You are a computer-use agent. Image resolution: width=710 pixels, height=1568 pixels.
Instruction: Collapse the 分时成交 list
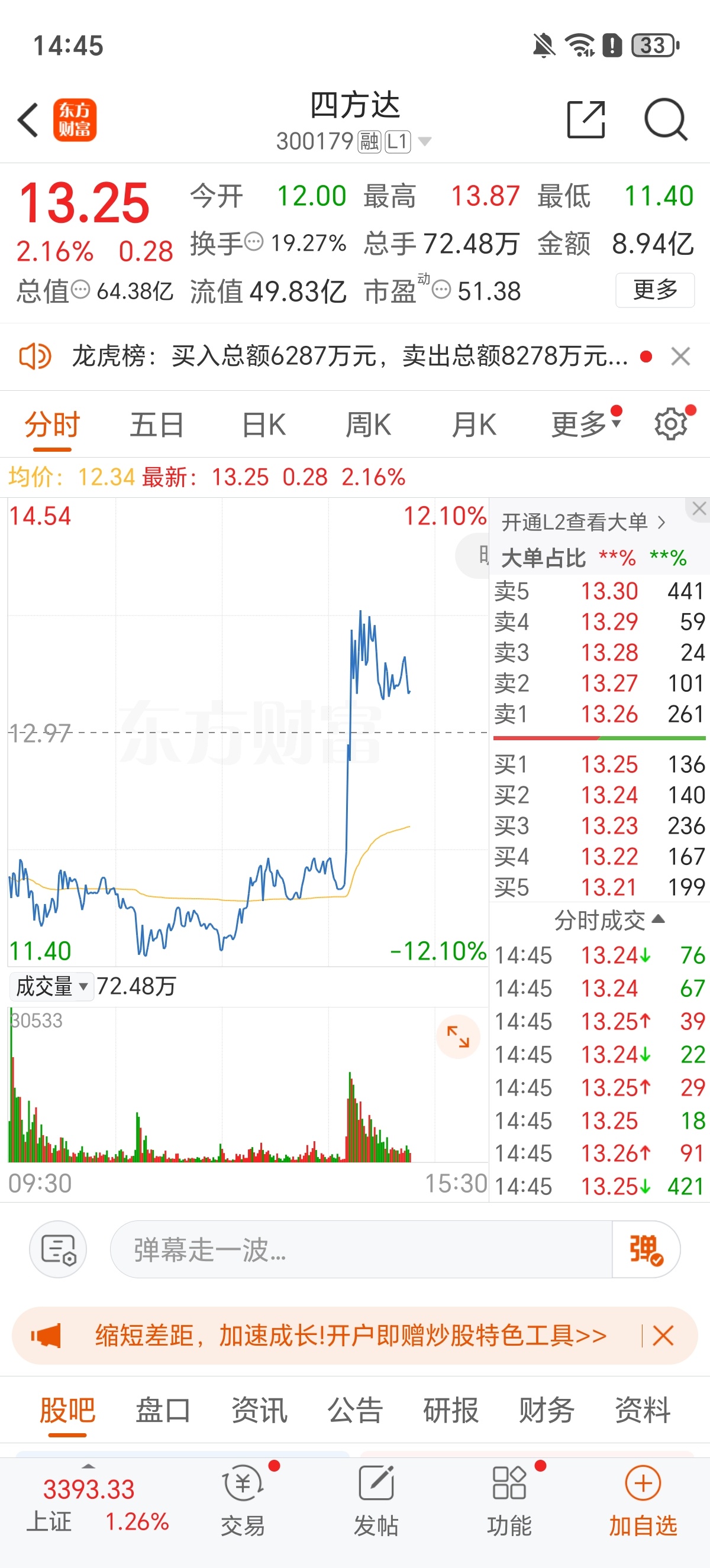609,921
